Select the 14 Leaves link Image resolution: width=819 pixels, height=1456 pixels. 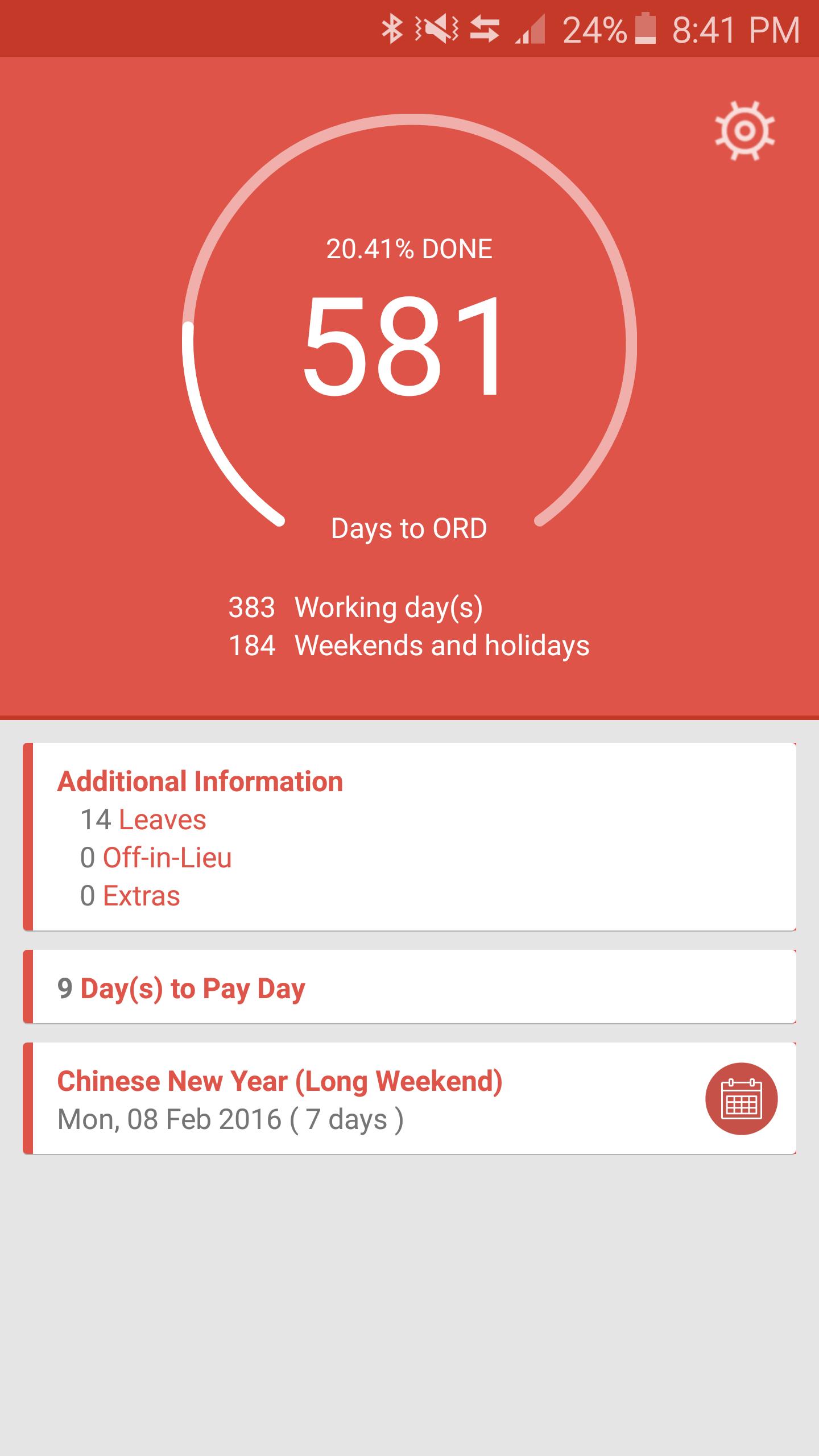[144, 820]
